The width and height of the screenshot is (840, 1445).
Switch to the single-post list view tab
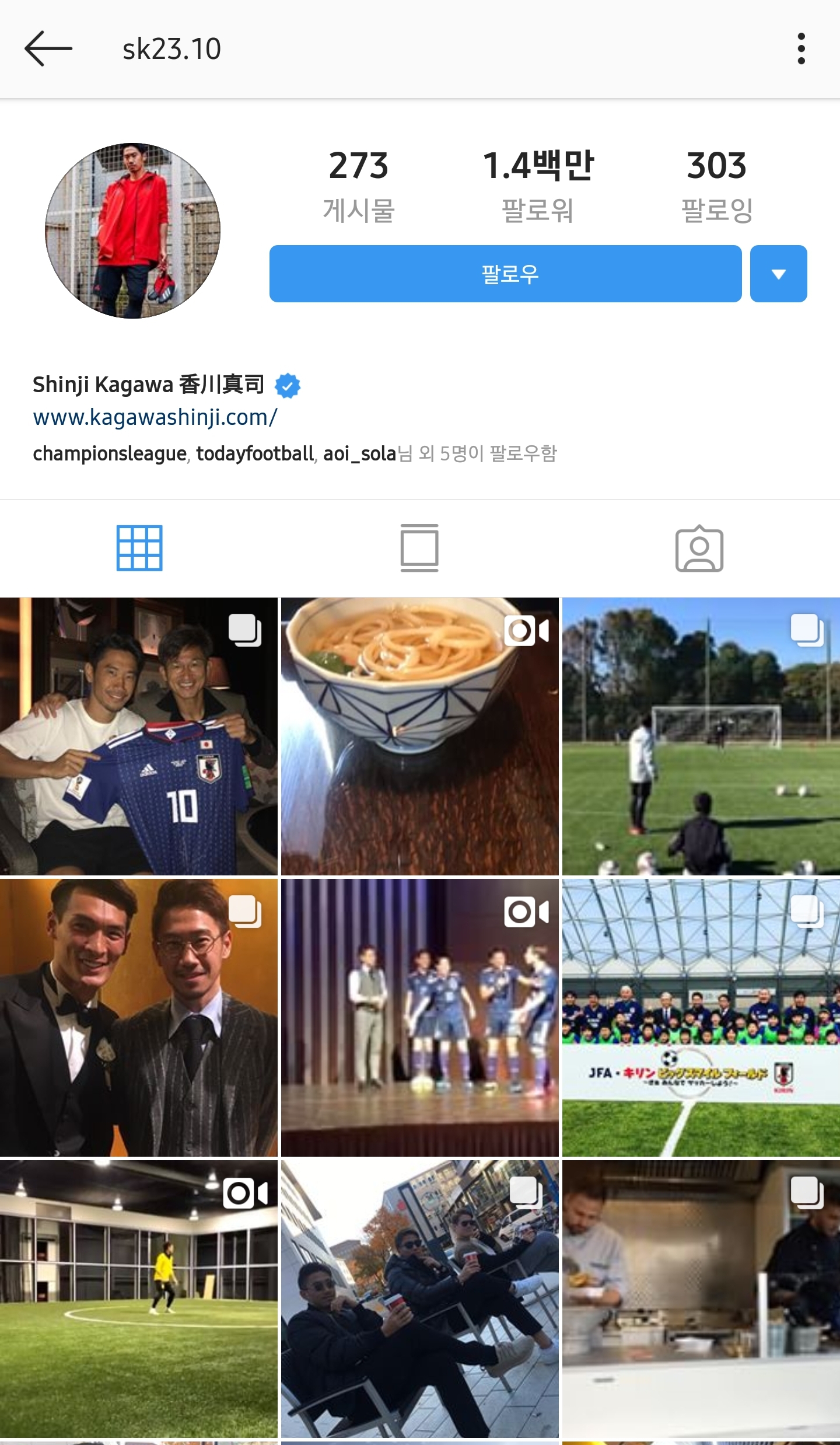click(419, 548)
